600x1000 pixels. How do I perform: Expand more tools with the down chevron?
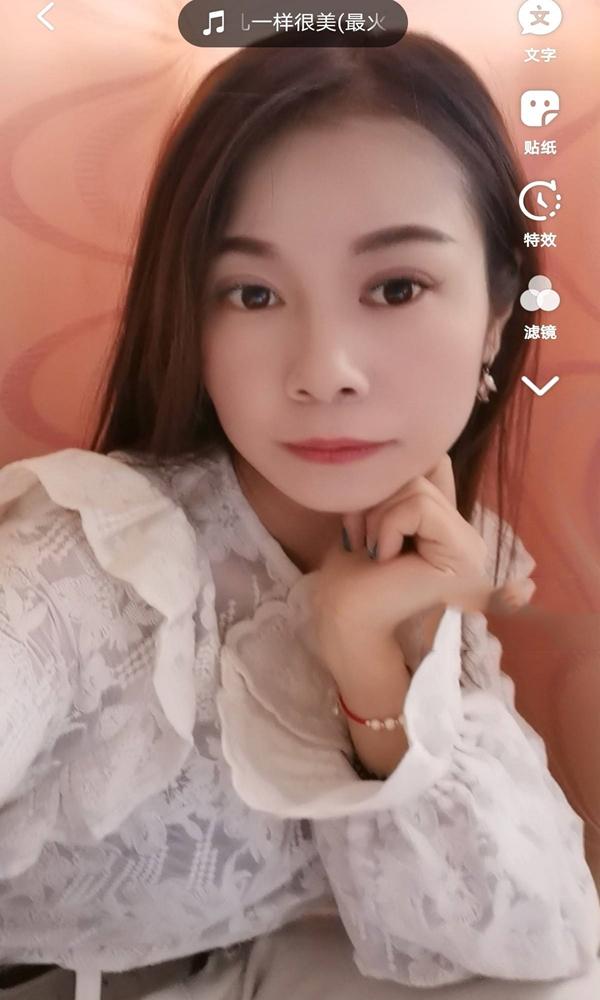(540, 386)
